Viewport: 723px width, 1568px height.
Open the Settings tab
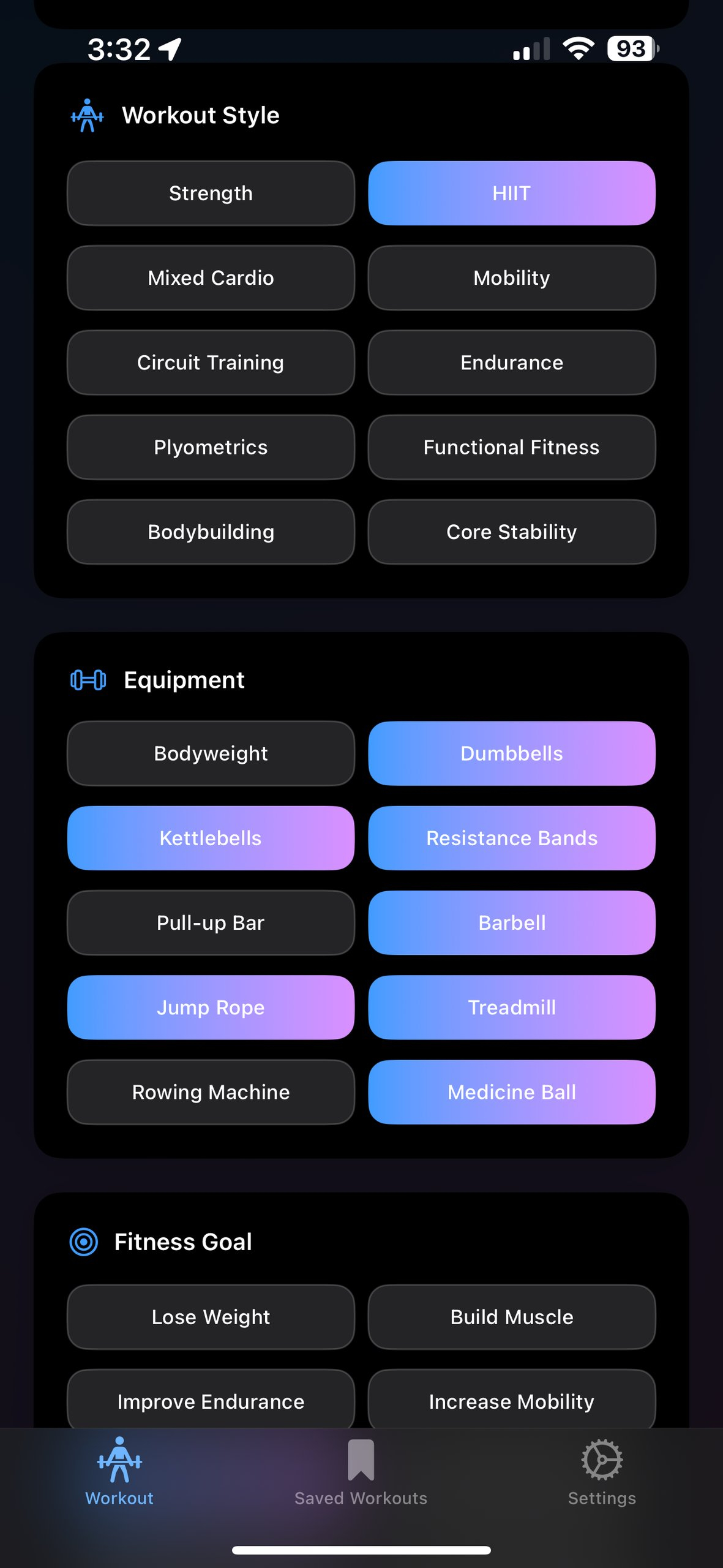pyautogui.click(x=601, y=1473)
